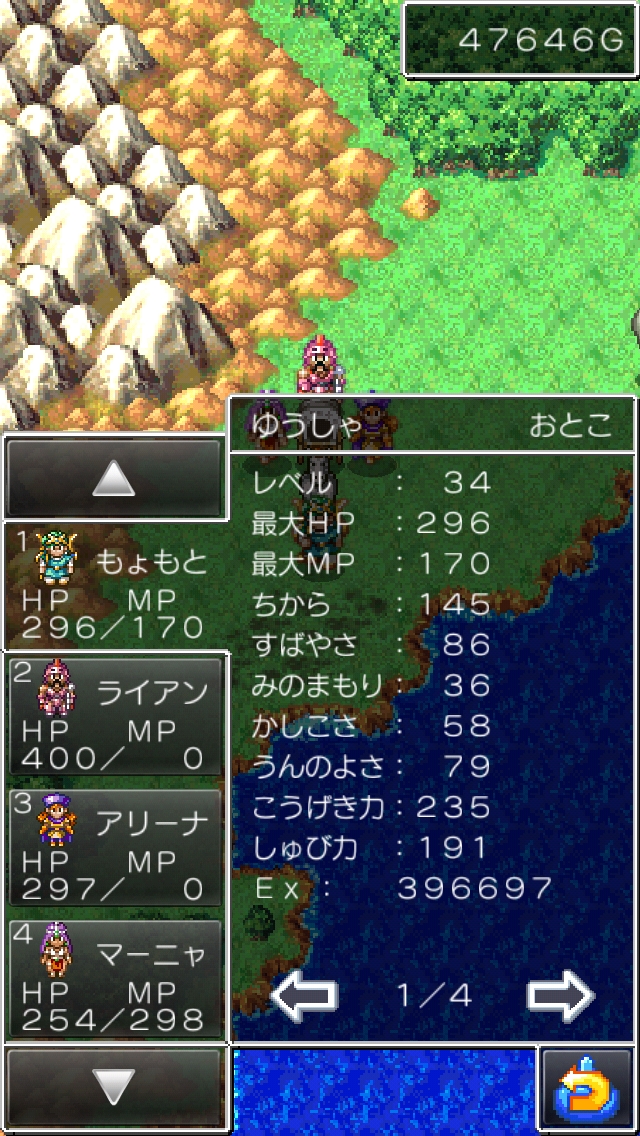Tap the return button to close status

(588, 1089)
